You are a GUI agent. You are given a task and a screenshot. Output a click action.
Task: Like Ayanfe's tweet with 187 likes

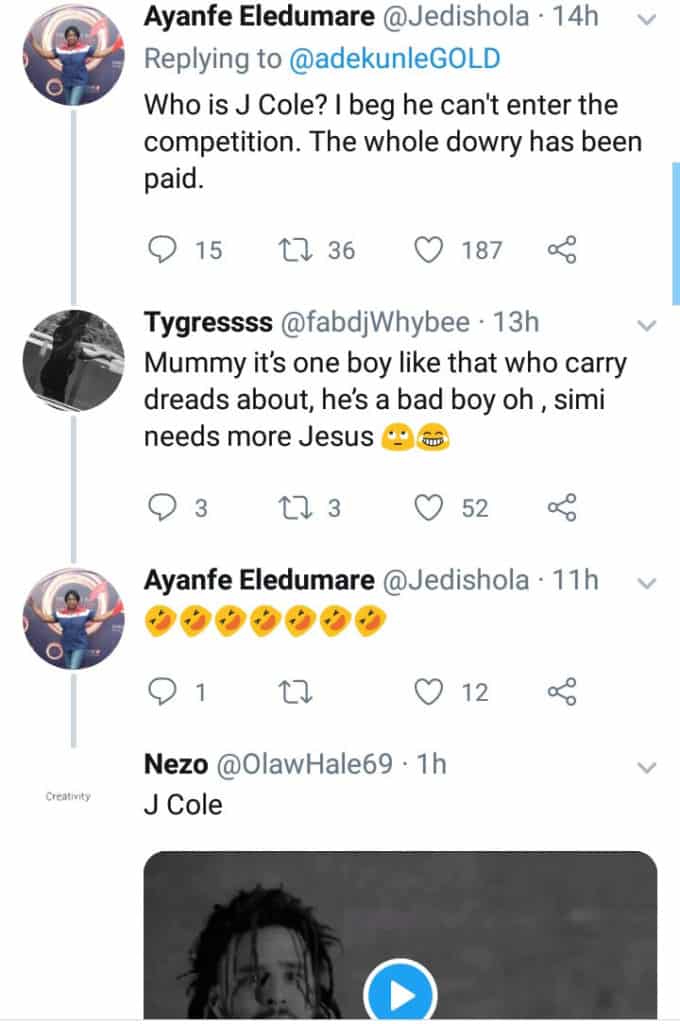429,249
